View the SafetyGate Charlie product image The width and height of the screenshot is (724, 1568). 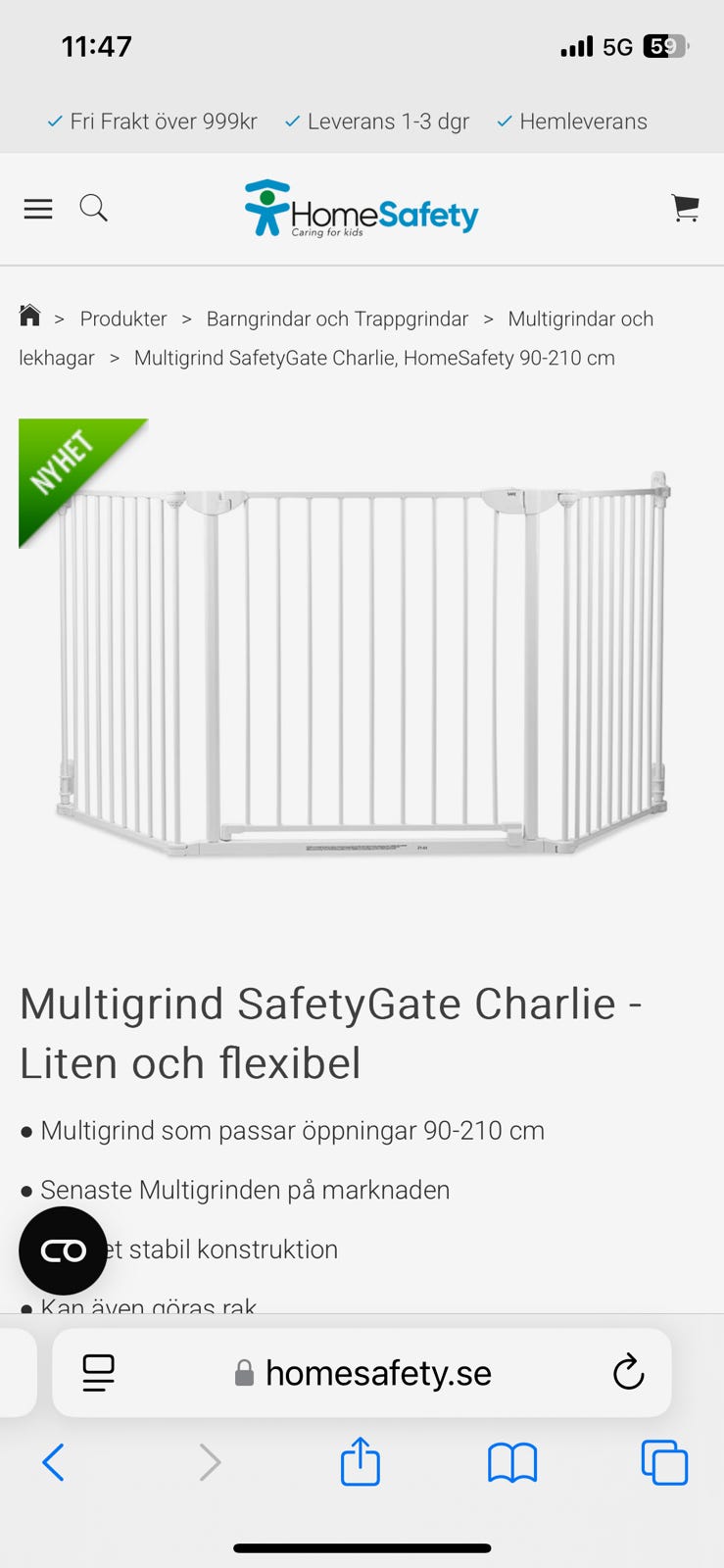362,666
